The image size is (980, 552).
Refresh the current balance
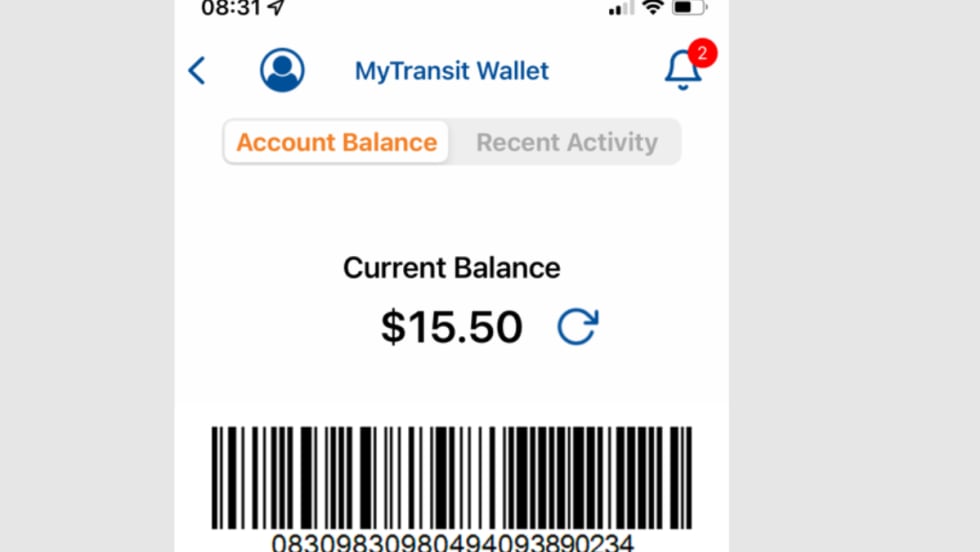pos(577,327)
